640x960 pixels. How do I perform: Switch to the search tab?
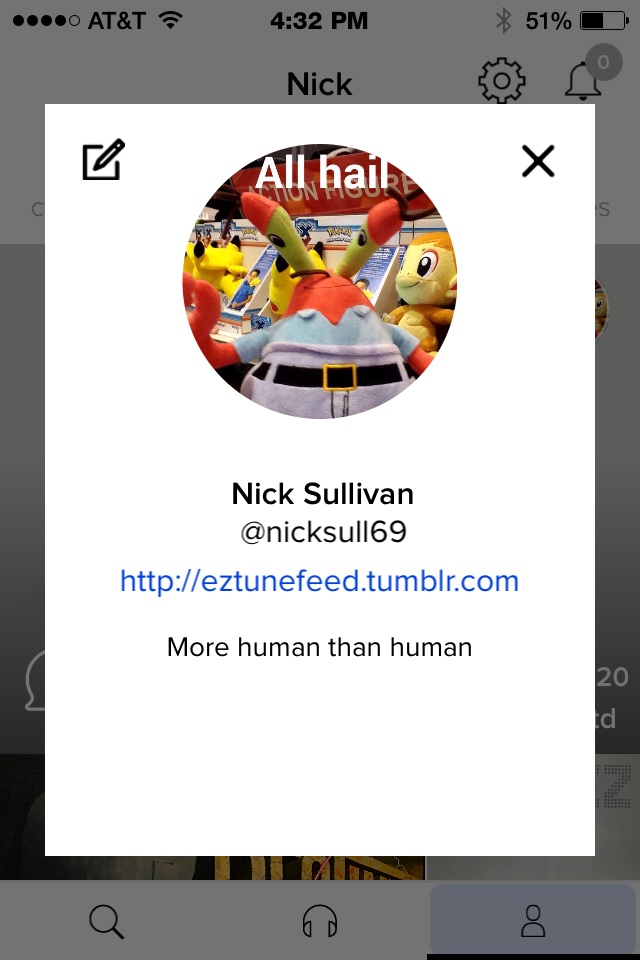pyautogui.click(x=106, y=921)
